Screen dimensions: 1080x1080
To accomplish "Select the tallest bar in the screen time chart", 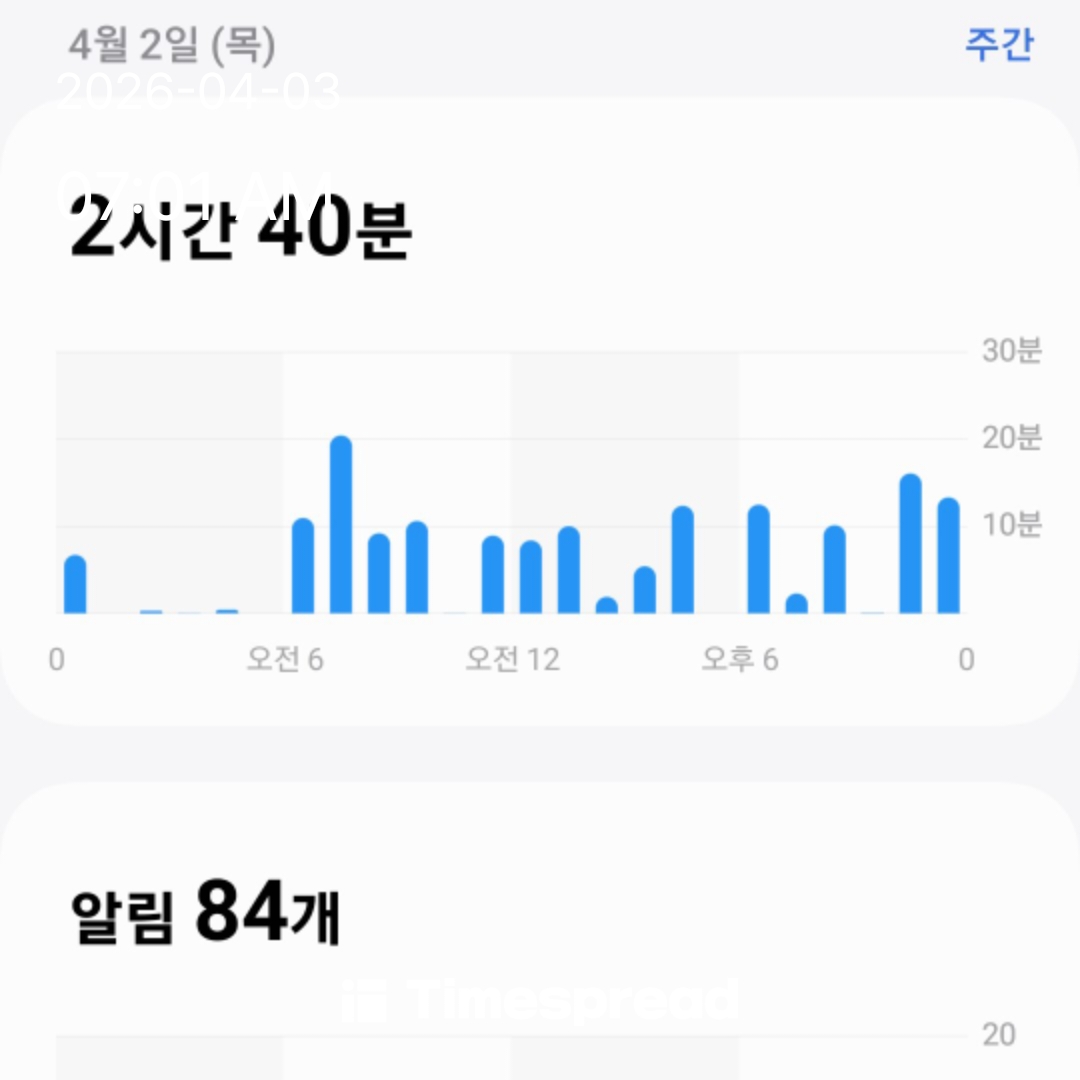I will (x=341, y=525).
